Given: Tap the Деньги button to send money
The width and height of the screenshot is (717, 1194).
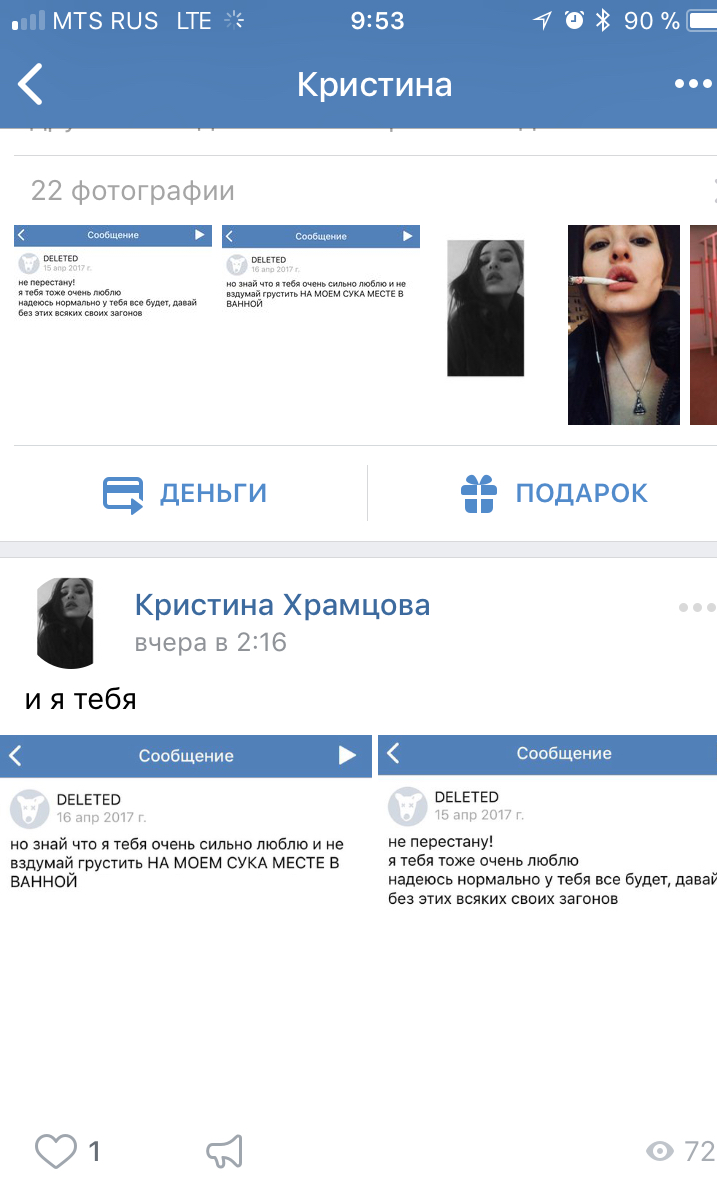Looking at the screenshot, I should pyautogui.click(x=185, y=493).
